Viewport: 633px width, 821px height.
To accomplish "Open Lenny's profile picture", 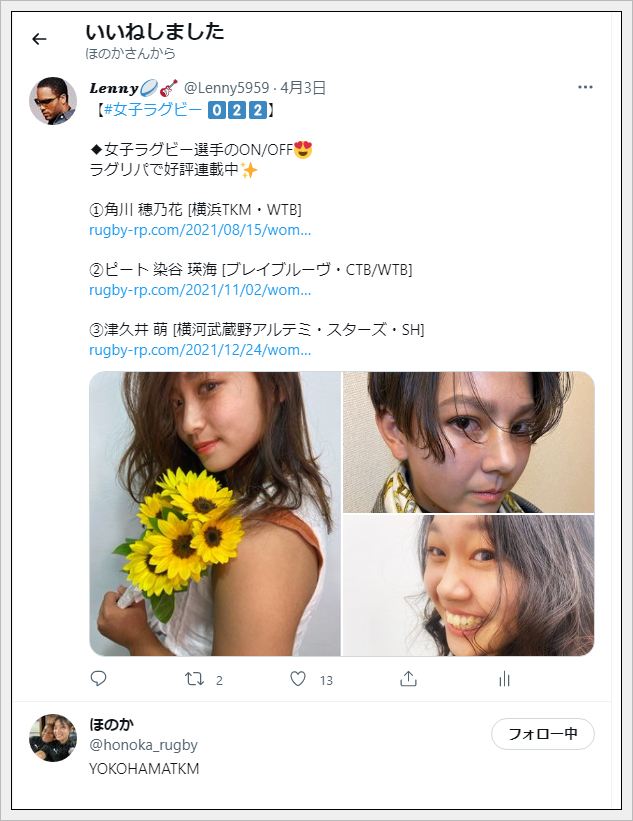I will point(53,101).
